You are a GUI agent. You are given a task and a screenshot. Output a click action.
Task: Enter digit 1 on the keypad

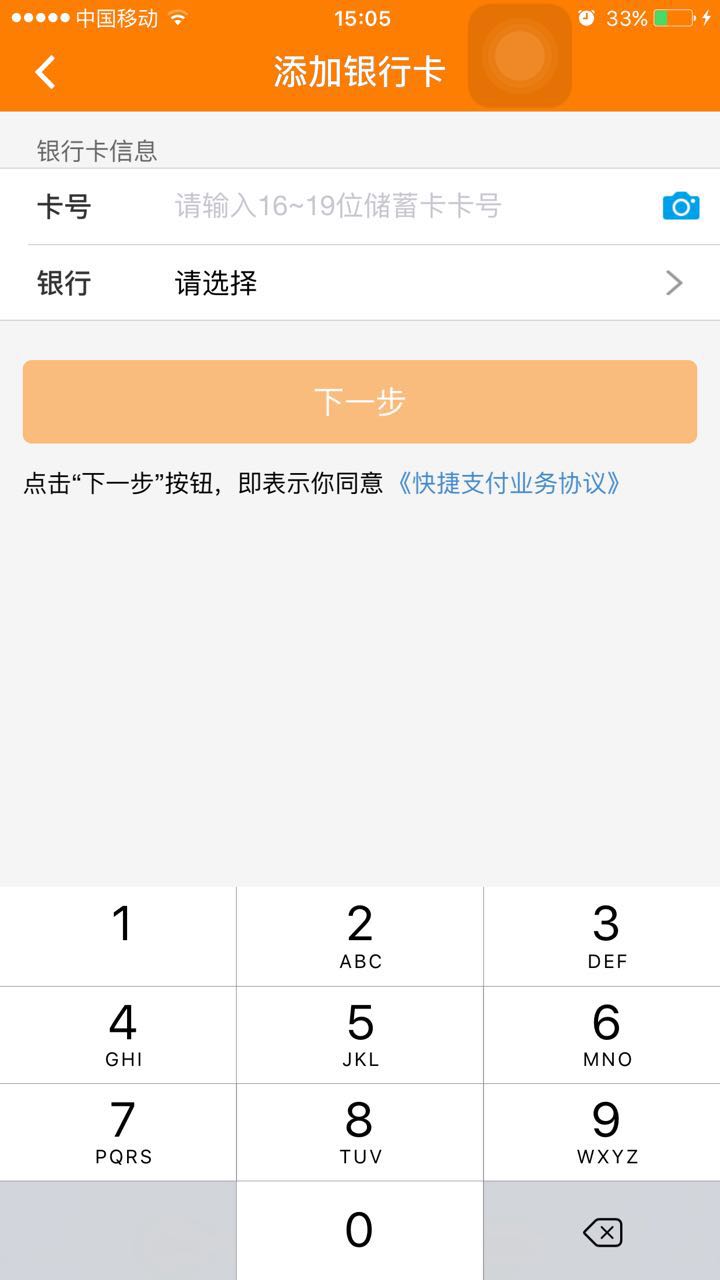click(x=120, y=935)
